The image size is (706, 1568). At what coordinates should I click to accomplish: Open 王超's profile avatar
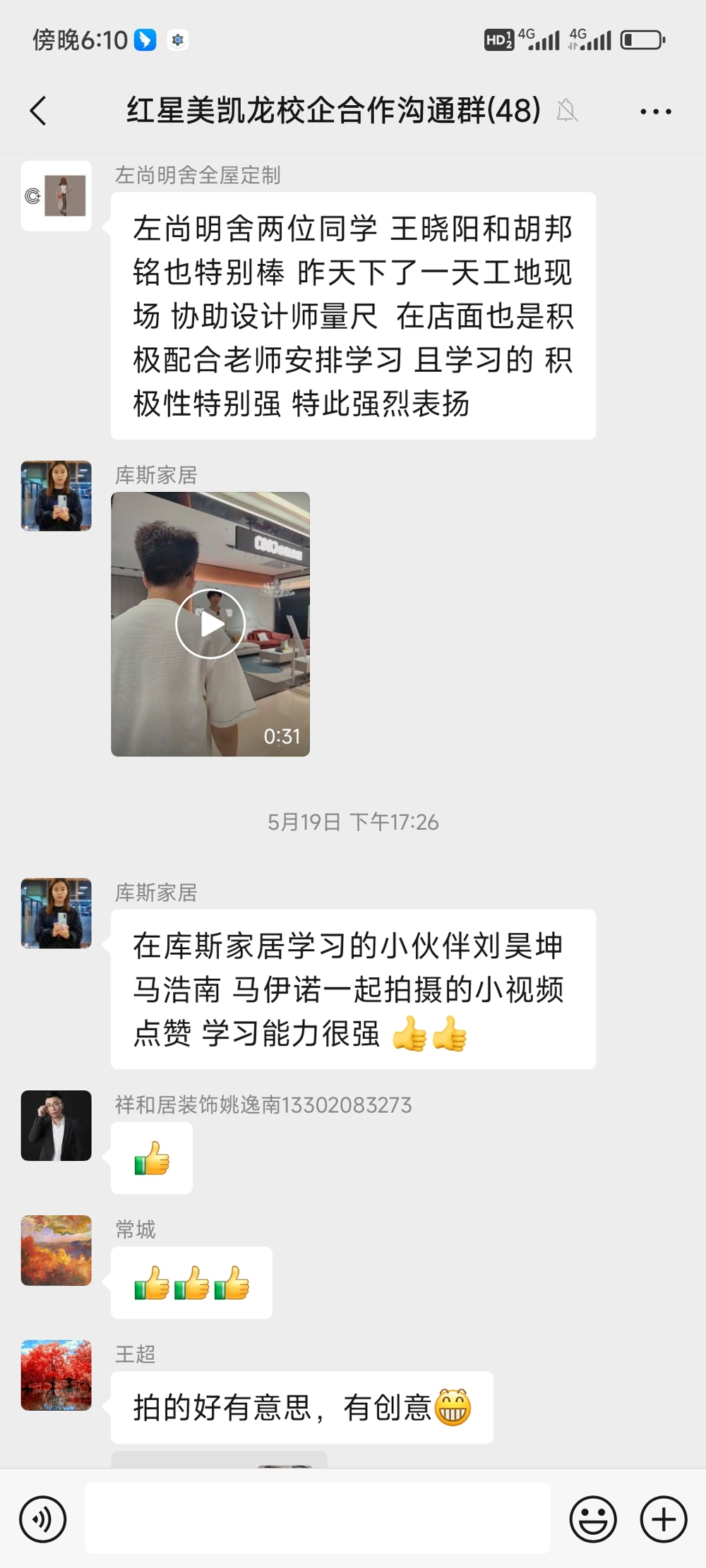[x=56, y=1375]
